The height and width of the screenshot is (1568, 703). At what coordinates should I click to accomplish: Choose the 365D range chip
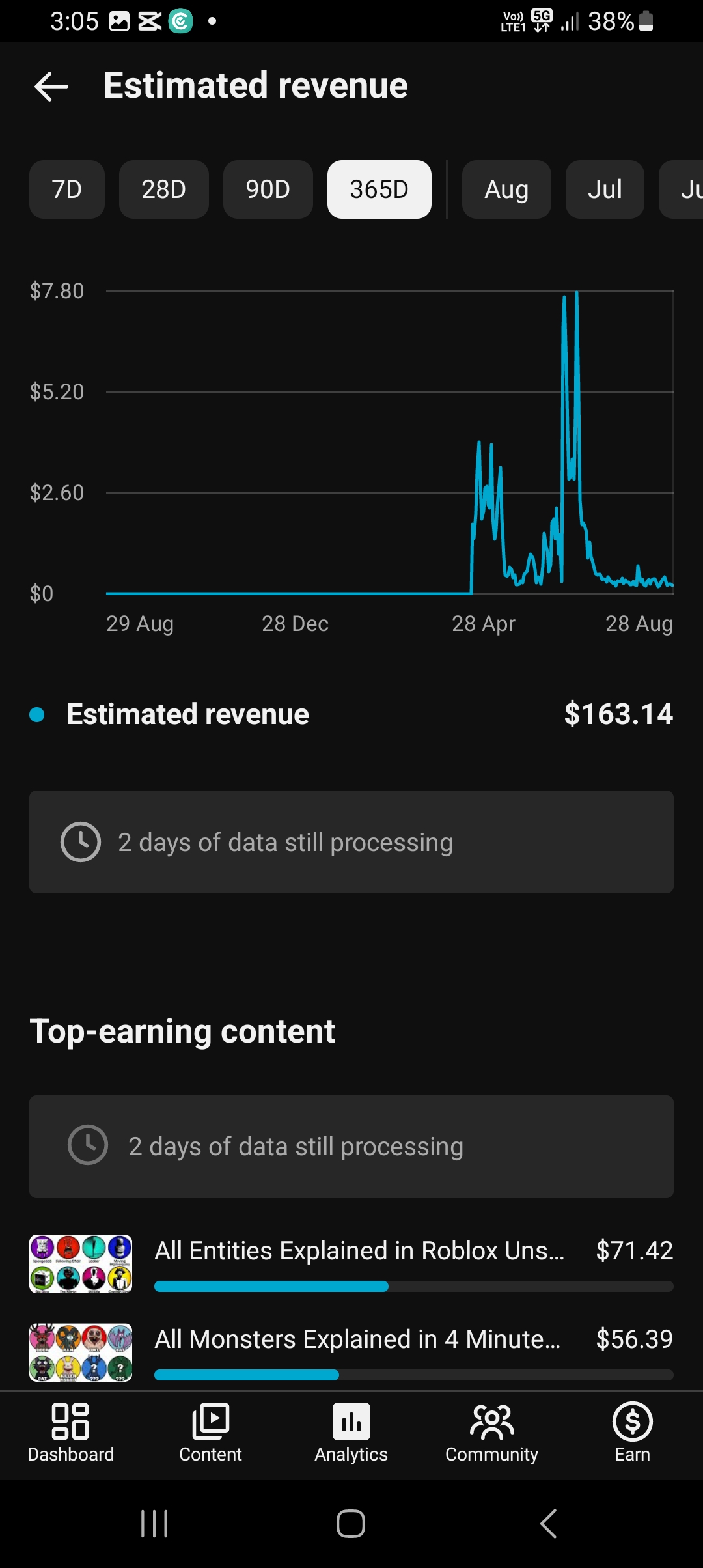tap(379, 189)
